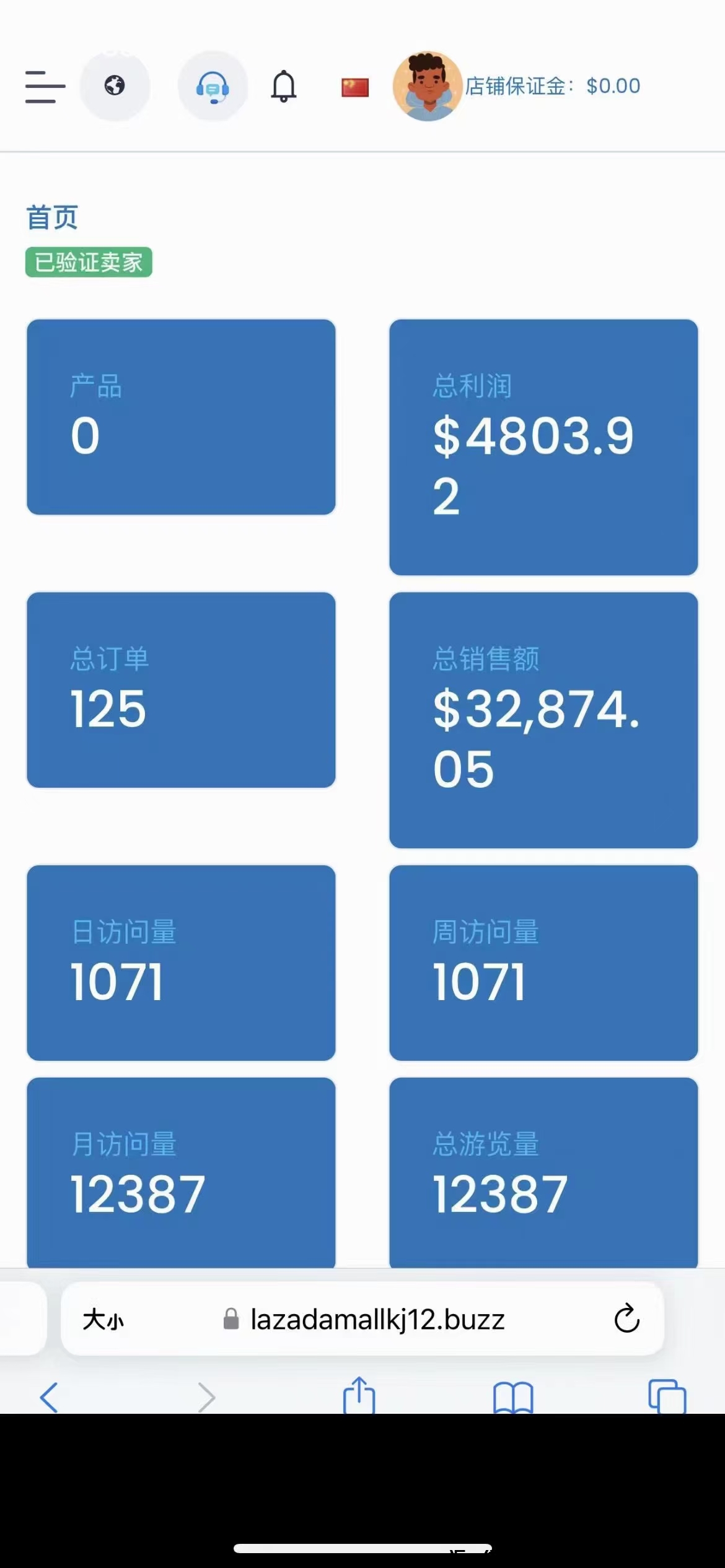Image resolution: width=725 pixels, height=1568 pixels.
Task: Open customer service headset support
Action: (x=213, y=87)
